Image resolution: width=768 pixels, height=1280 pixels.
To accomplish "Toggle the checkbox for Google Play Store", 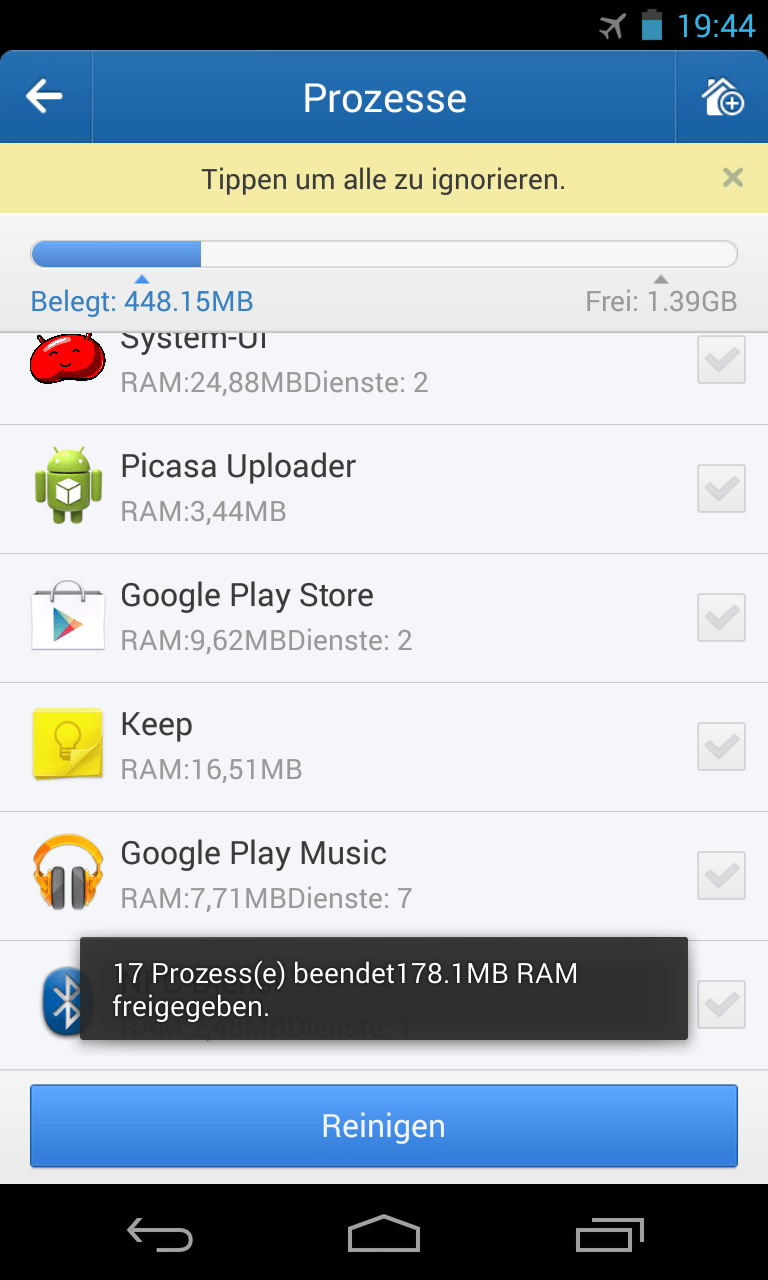I will (721, 618).
